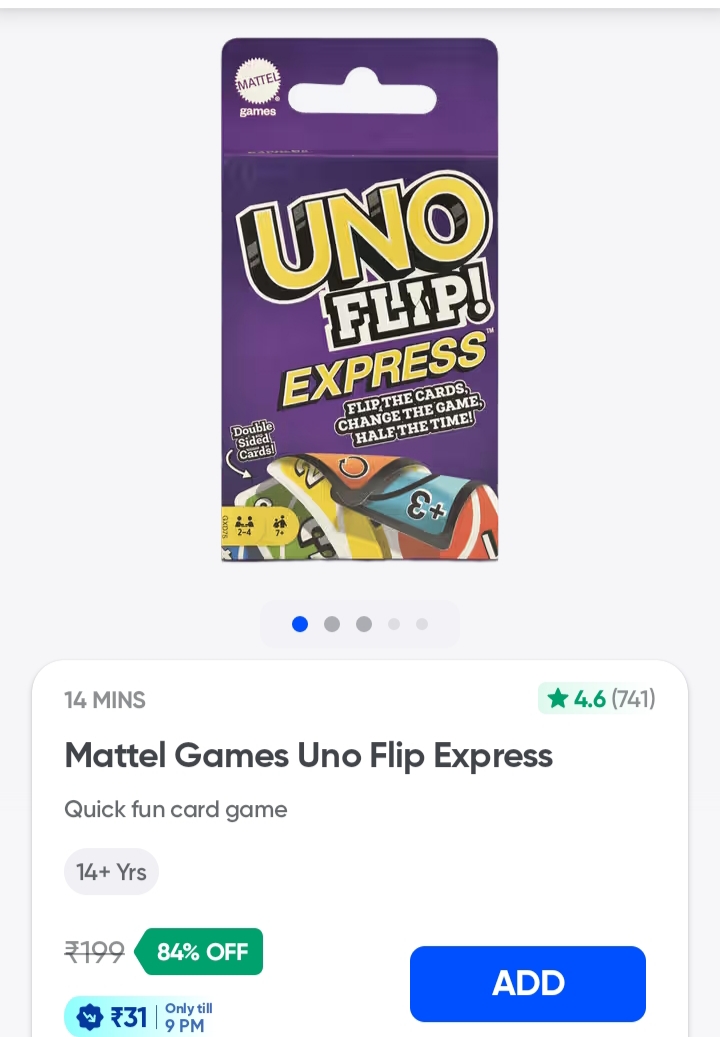Viewport: 720px width, 1037px height.
Task: Add Uno Flip Express to cart
Action: point(527,983)
